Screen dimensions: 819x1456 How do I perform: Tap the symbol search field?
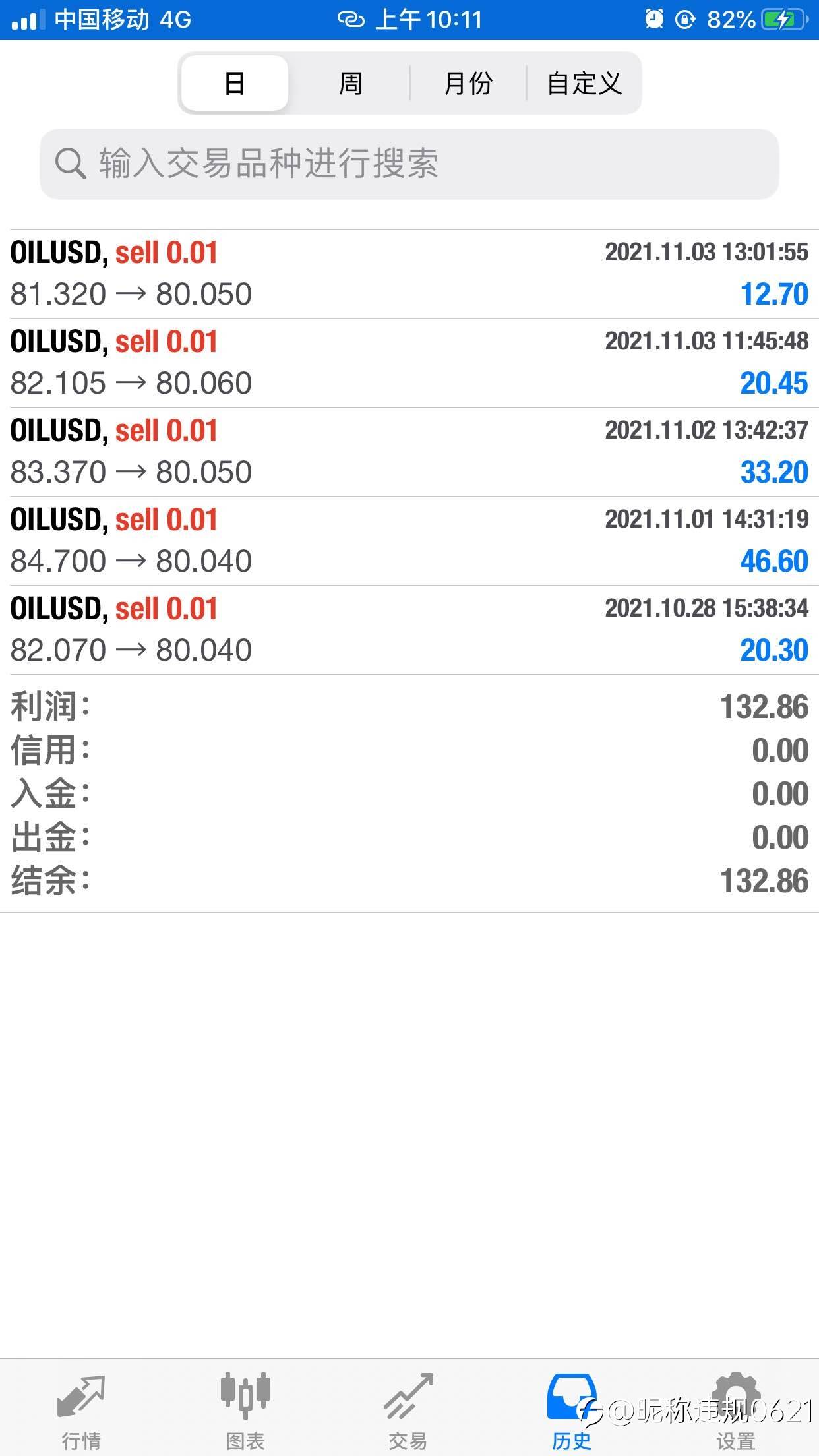coord(409,164)
